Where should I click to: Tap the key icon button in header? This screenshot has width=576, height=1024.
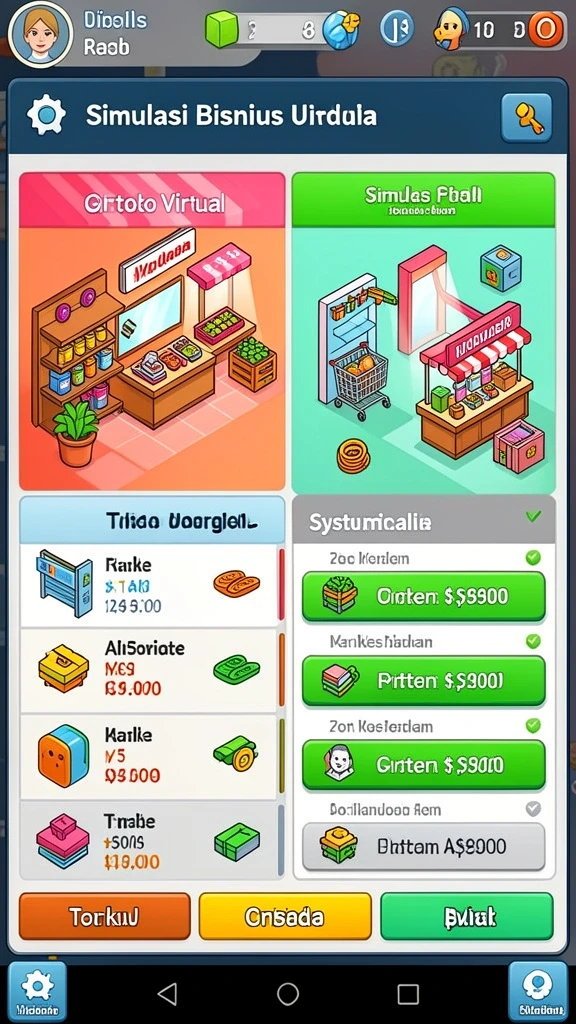(x=526, y=118)
